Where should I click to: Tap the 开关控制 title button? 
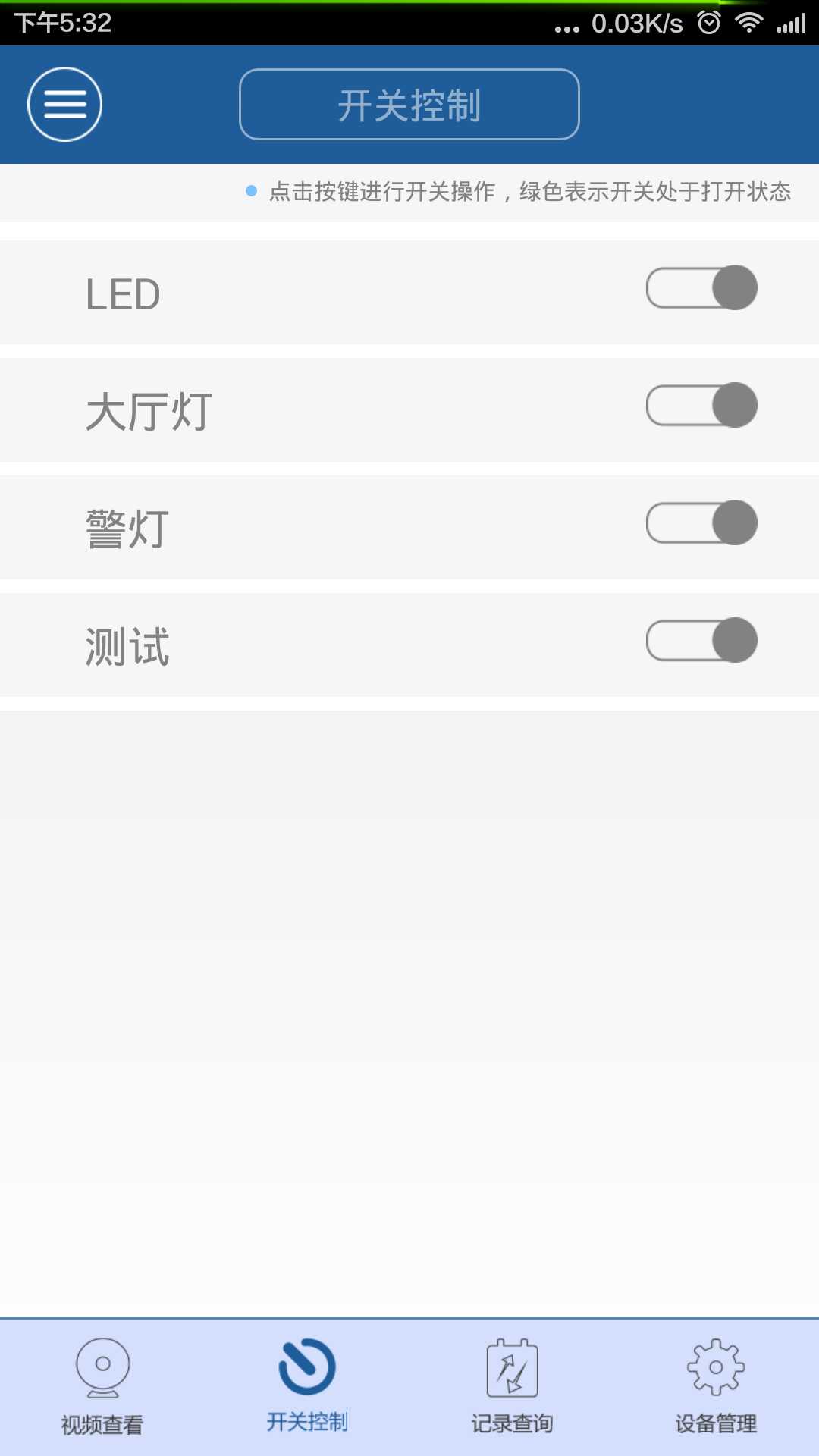(x=409, y=104)
